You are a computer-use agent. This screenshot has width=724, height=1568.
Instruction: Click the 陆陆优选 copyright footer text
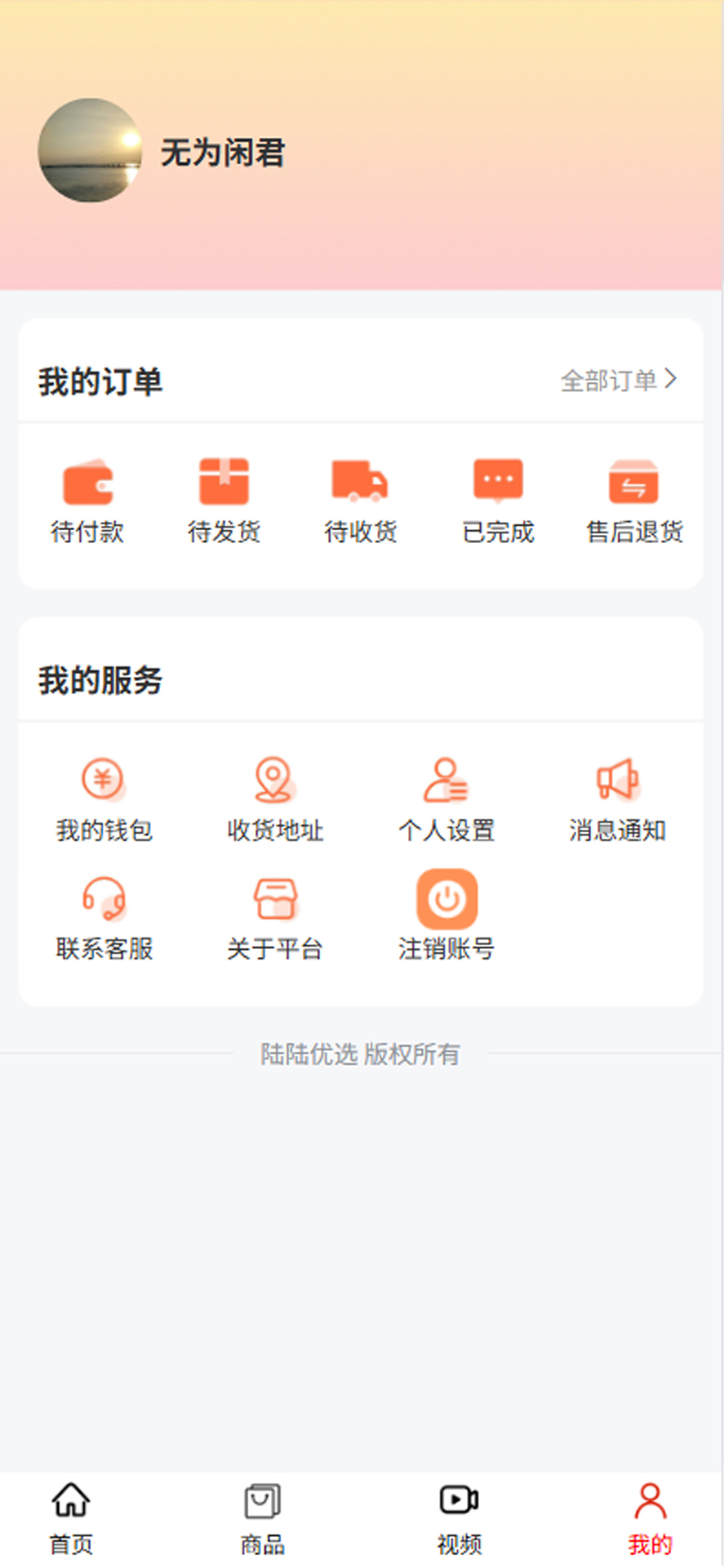coord(360,1054)
